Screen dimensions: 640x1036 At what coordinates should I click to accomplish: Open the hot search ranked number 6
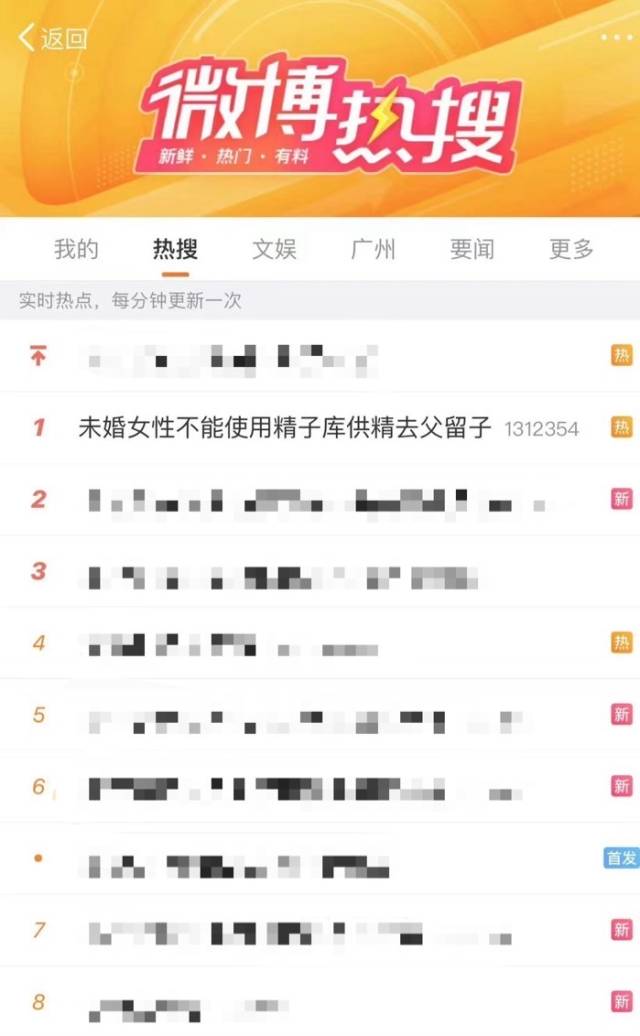click(x=300, y=787)
